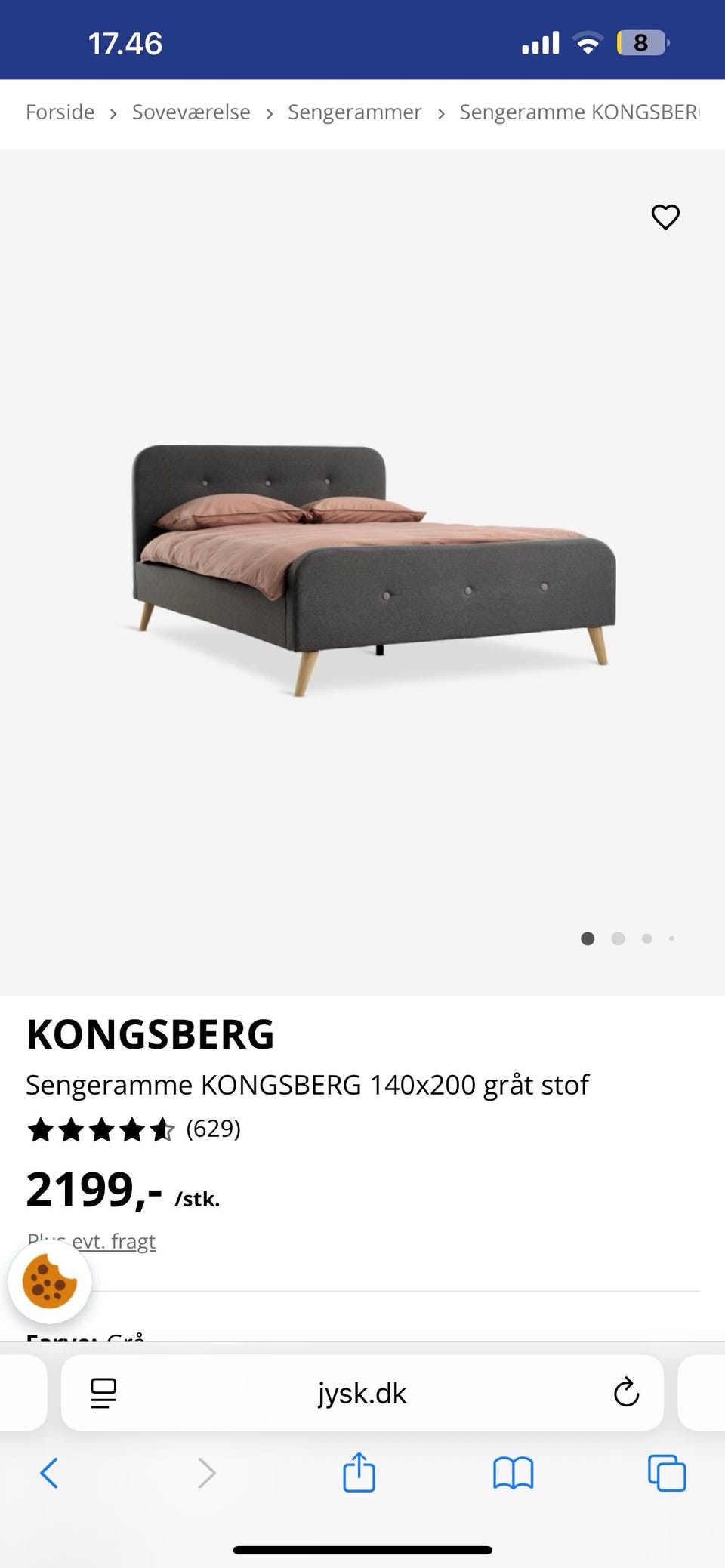This screenshot has width=725, height=1568.
Task: Open the Bookmarks icon in Safari toolbar
Action: (x=513, y=1472)
